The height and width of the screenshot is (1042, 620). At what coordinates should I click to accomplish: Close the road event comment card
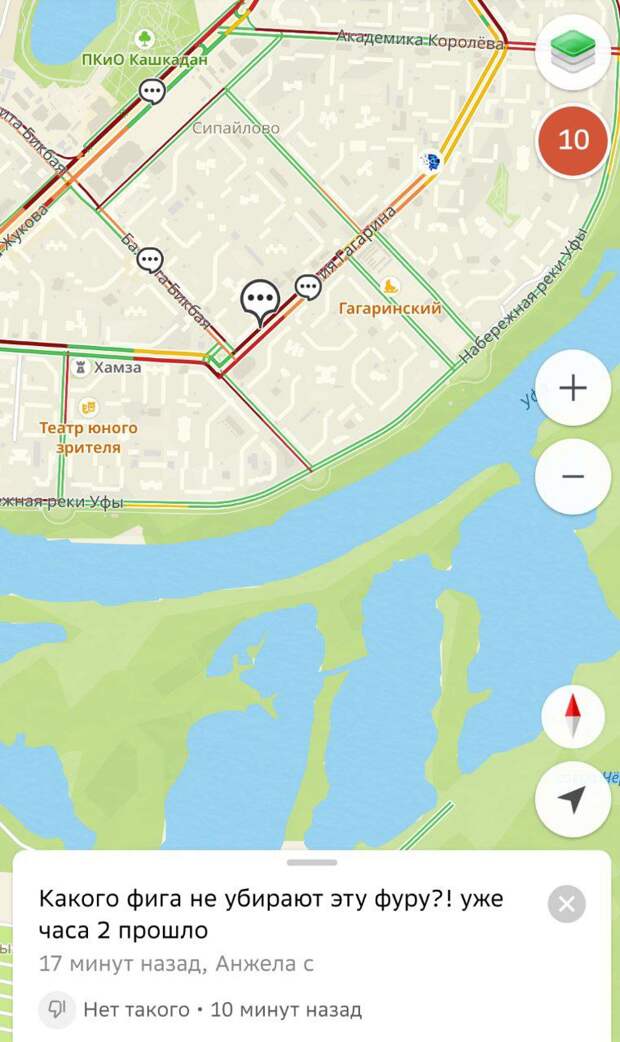click(566, 904)
